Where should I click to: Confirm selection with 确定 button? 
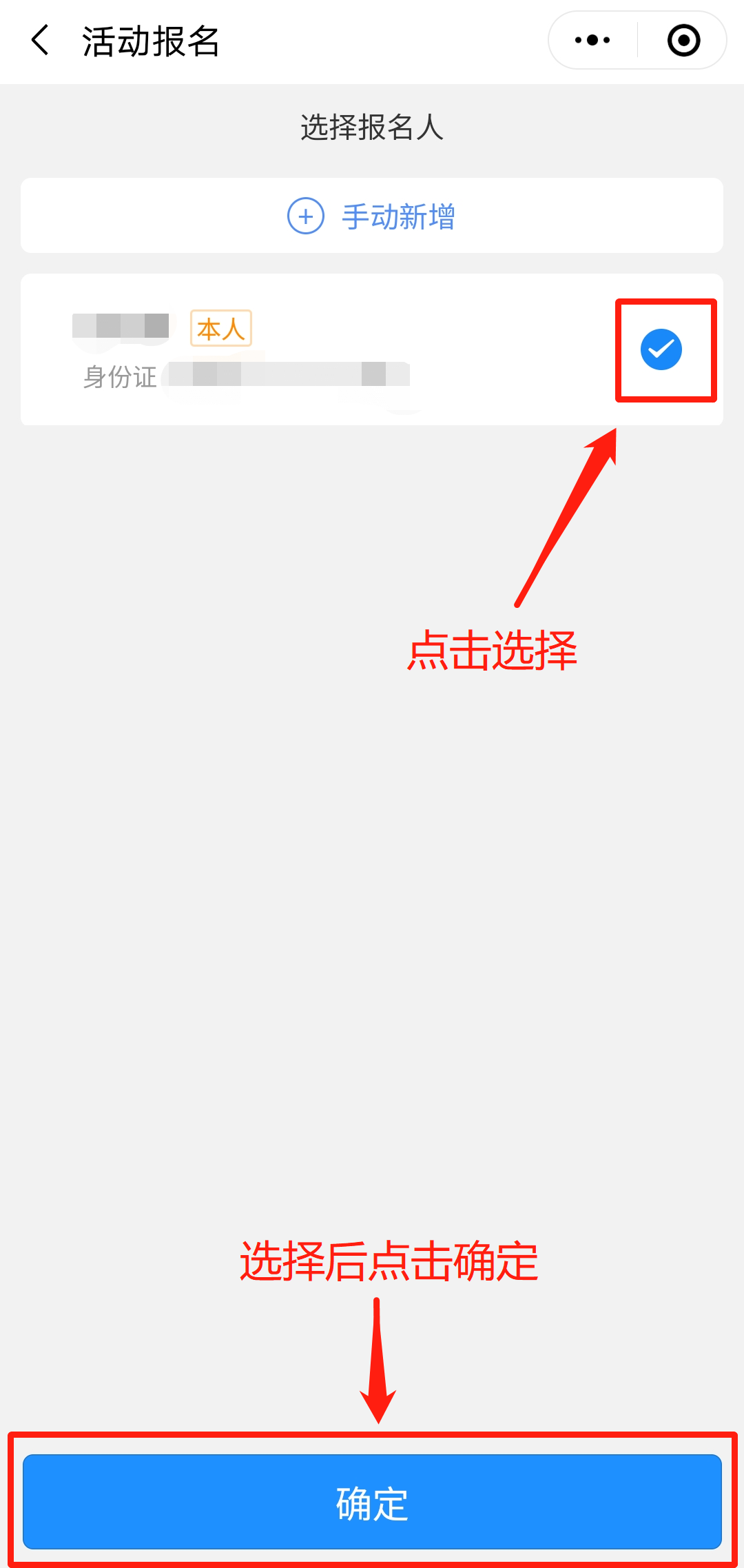click(372, 1503)
